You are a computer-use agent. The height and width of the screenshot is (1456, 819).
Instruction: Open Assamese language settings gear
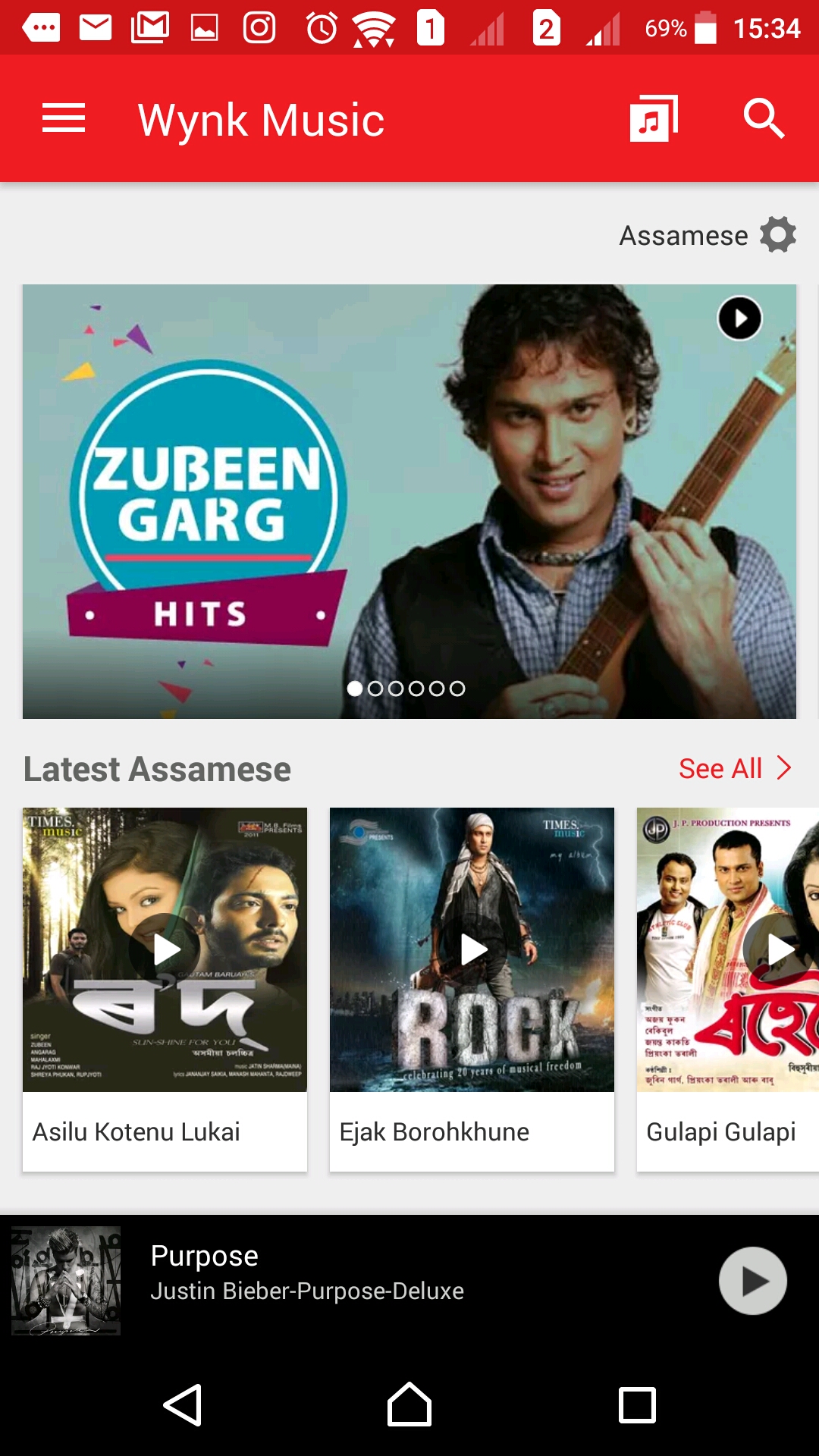coord(778,235)
